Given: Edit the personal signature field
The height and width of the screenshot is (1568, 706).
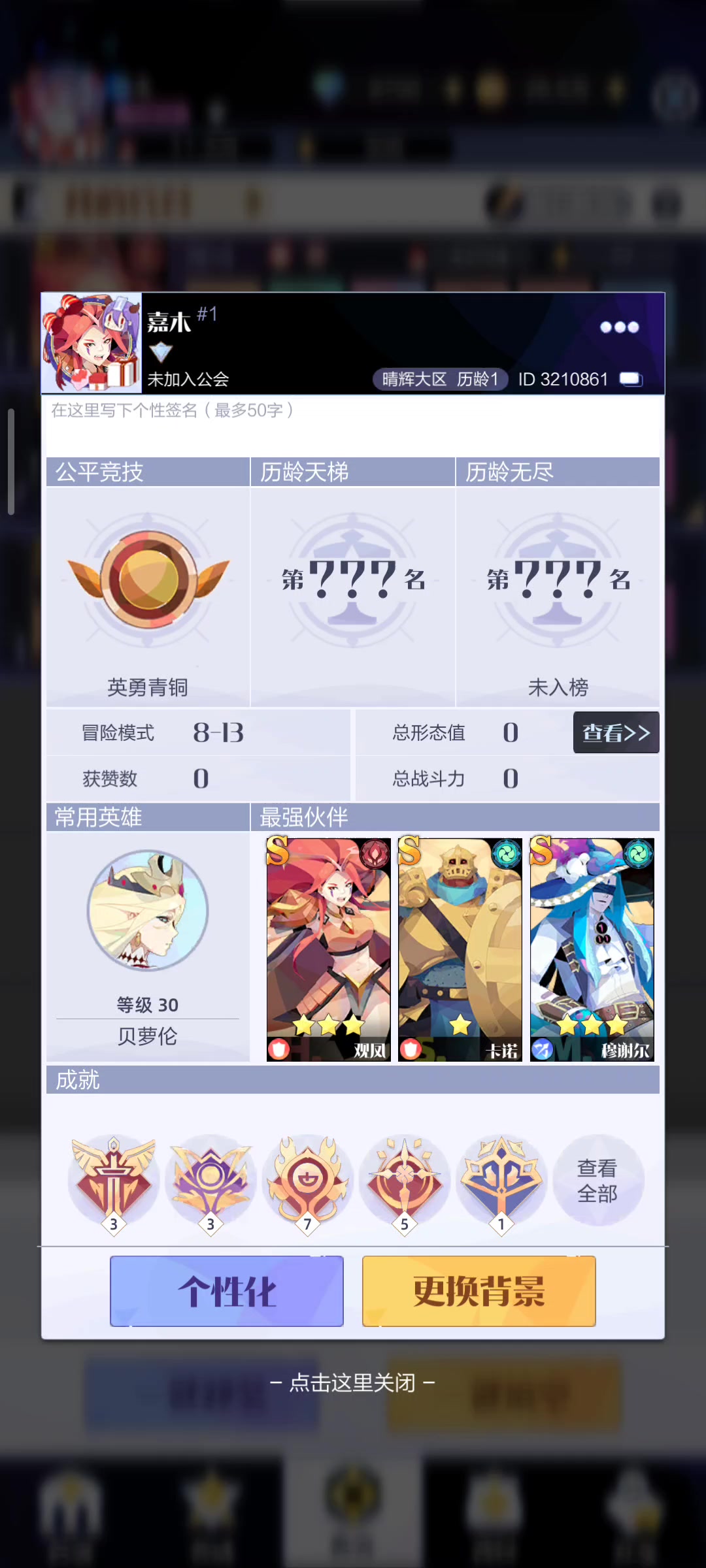Looking at the screenshot, I should click(x=353, y=421).
